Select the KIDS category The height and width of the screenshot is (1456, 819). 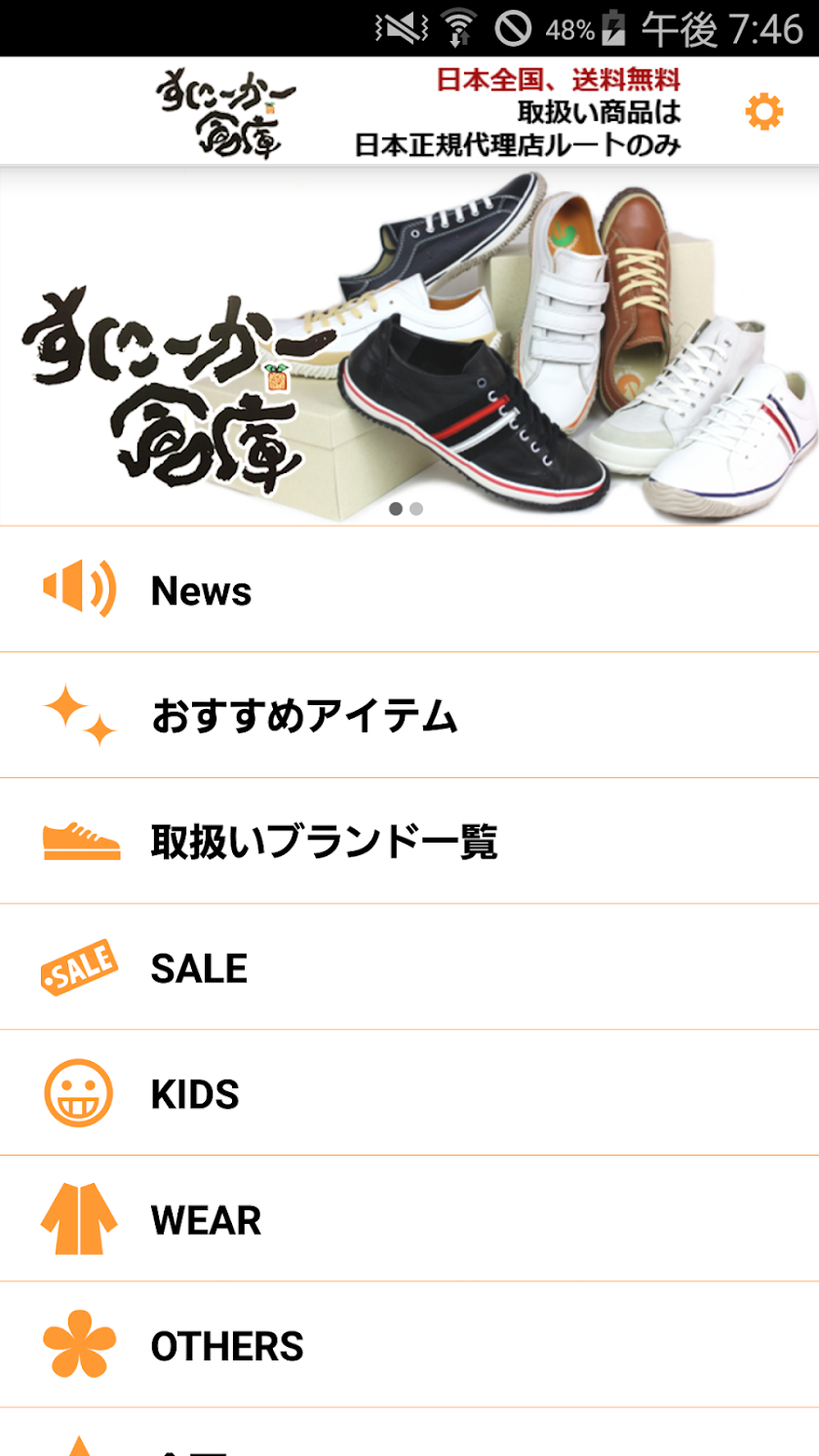click(409, 1093)
